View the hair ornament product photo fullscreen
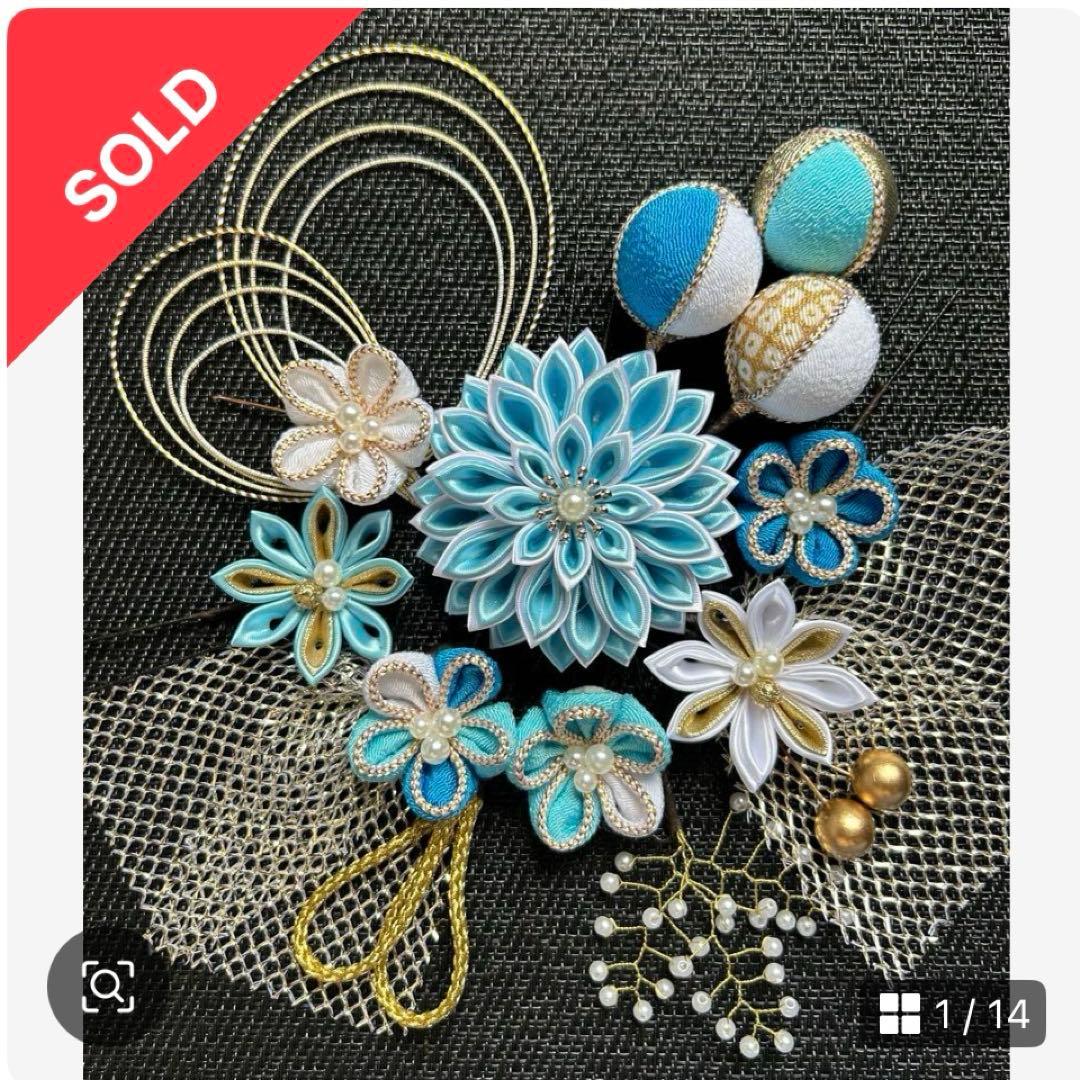Viewport: 1080px width, 1080px height. click(x=560, y=520)
